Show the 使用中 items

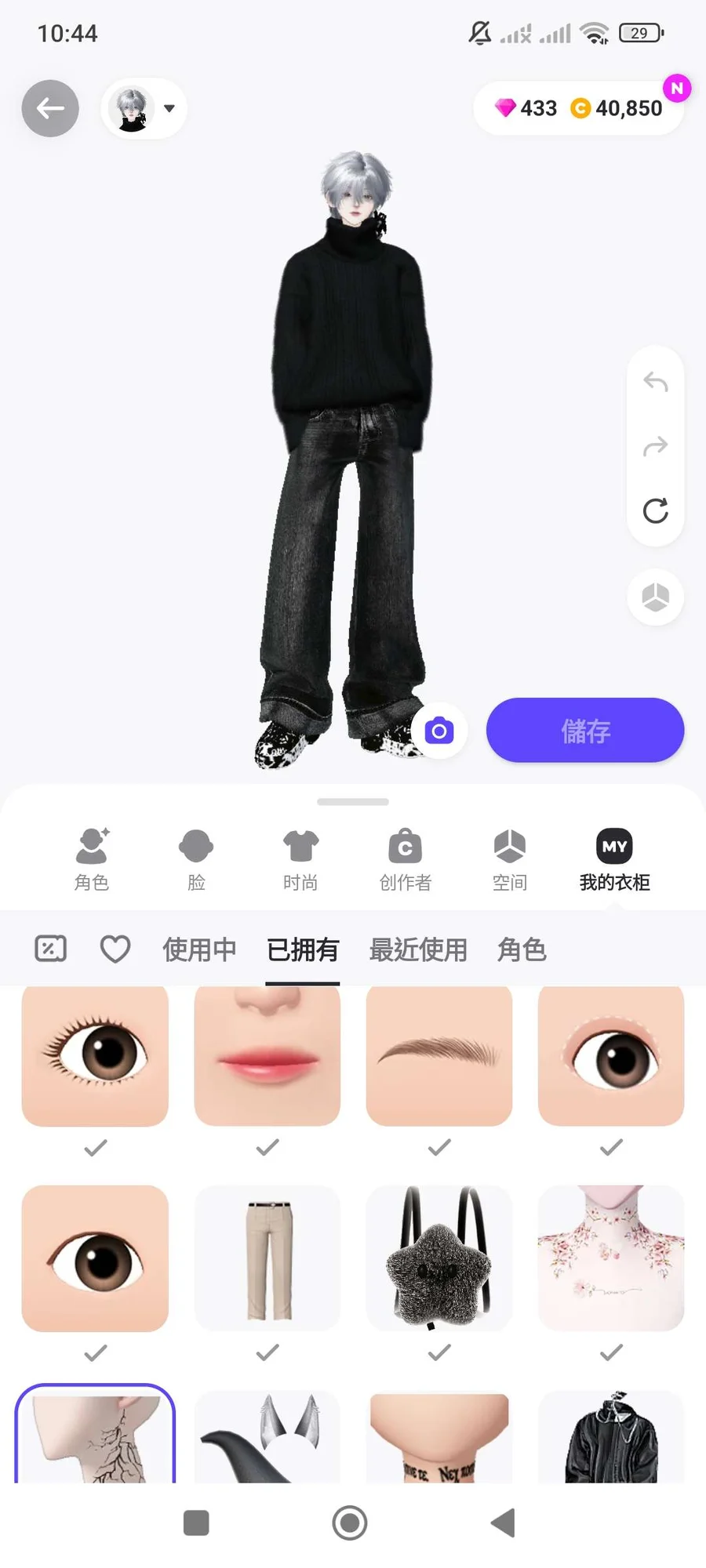pyautogui.click(x=199, y=949)
